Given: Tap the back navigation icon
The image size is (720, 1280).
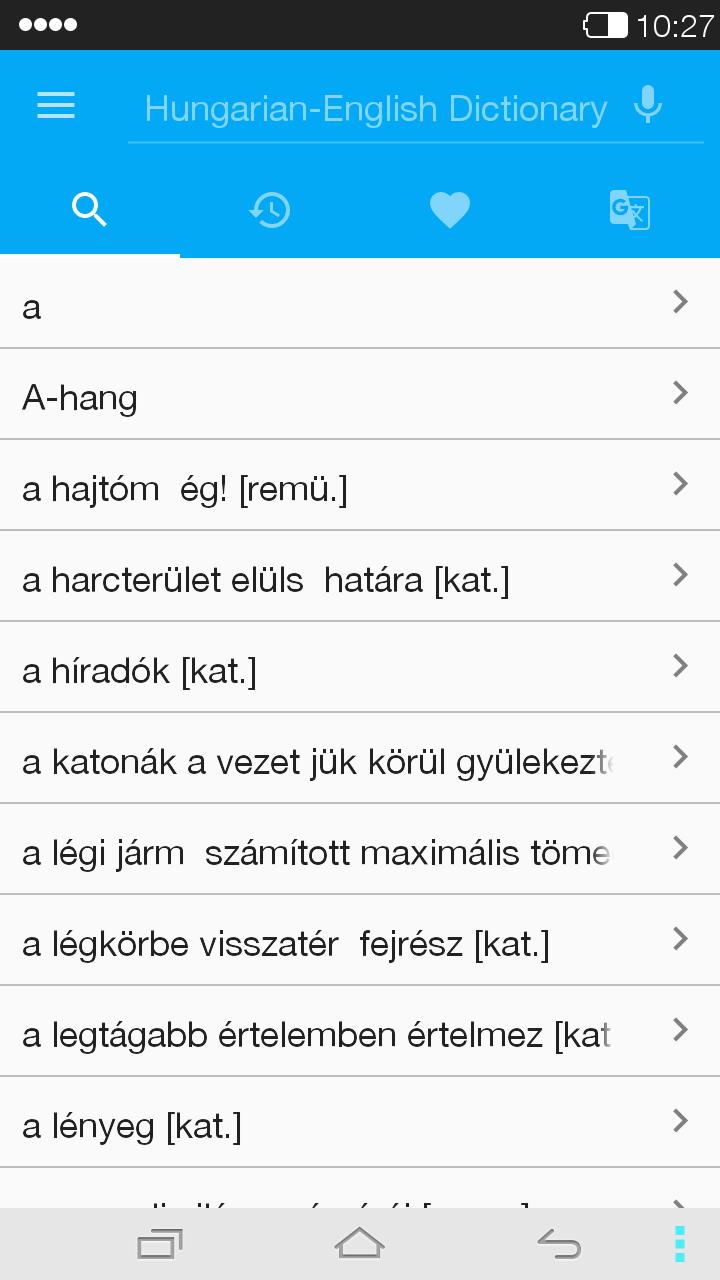Looking at the screenshot, I should (x=559, y=1242).
